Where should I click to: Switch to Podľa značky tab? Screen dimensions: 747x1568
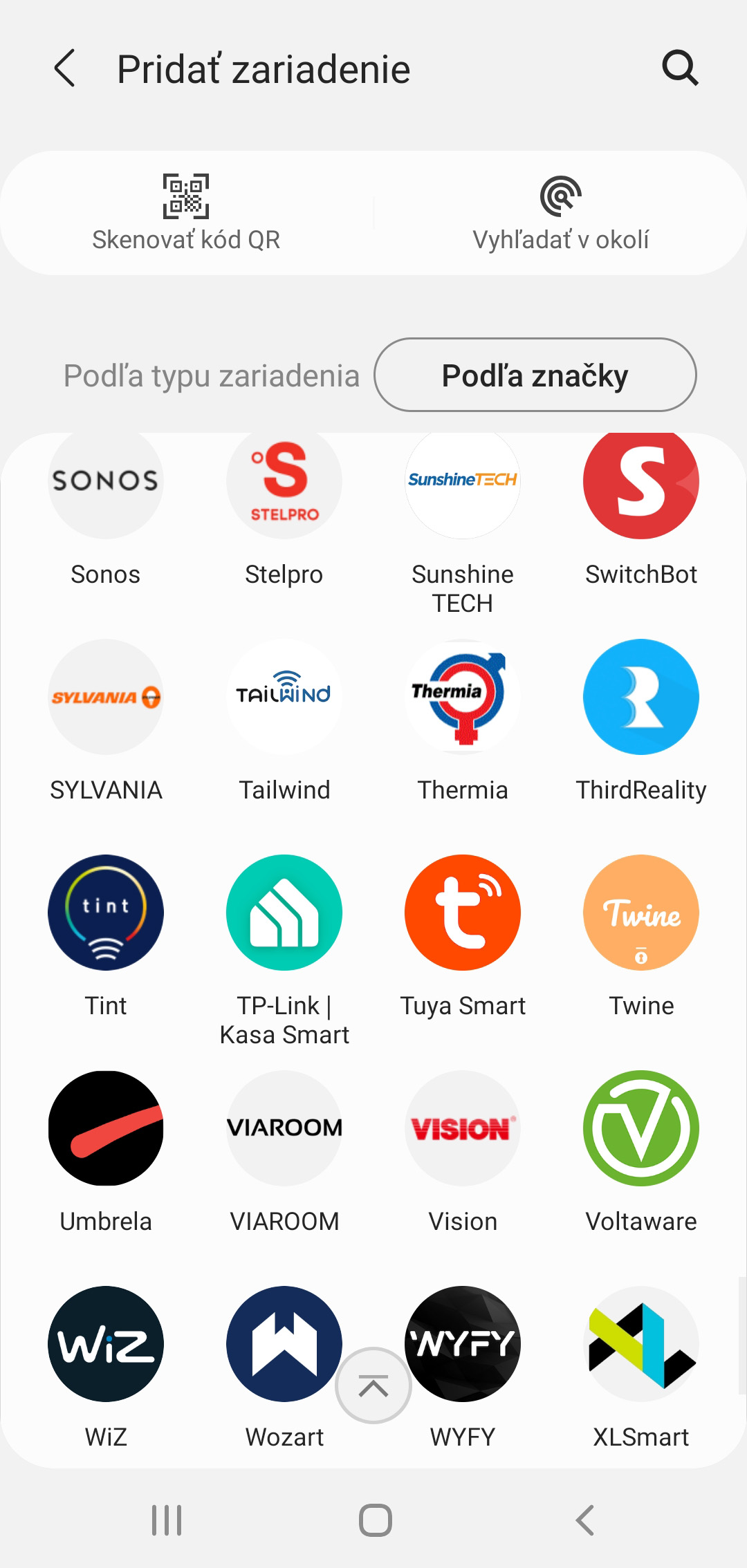click(535, 375)
